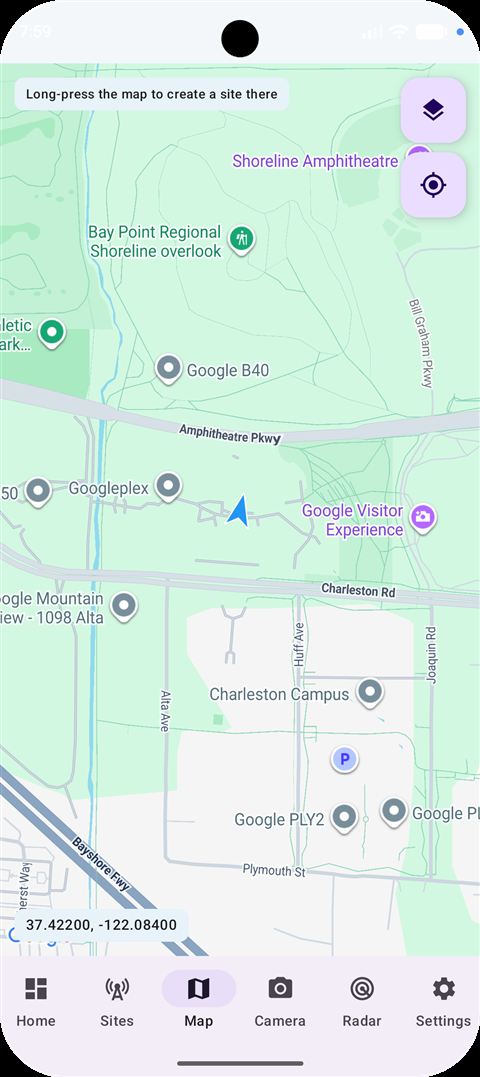Viewport: 480px width, 1077px height.
Task: Tap the Google Mountain View 1098 Alta pin
Action: tap(124, 607)
